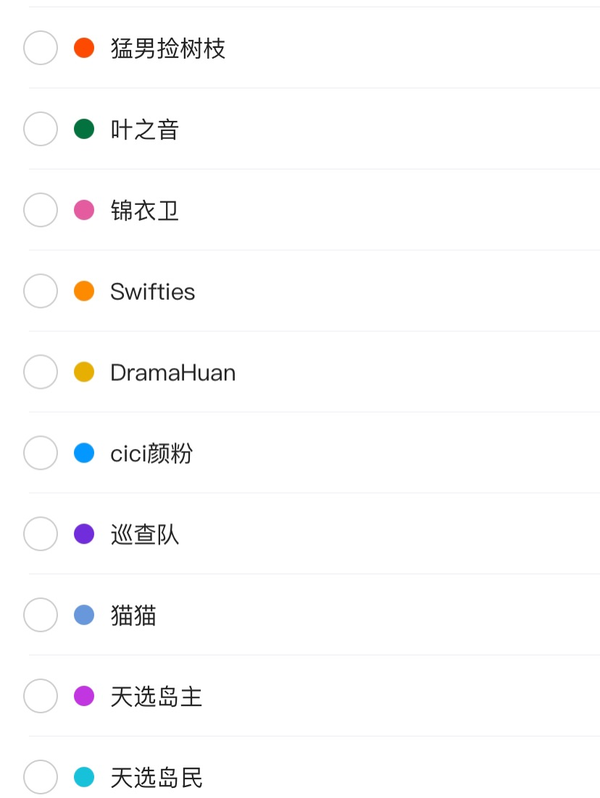Select the 猛男捡树枝 option
Viewport: 600px width, 798px height.
pyautogui.click(x=41, y=48)
